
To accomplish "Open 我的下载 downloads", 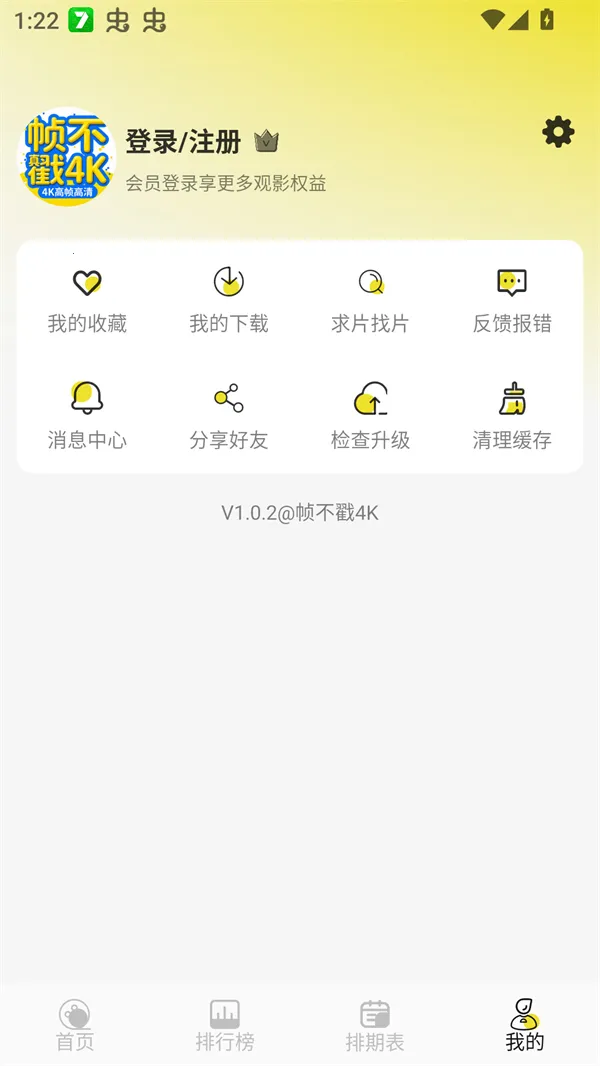I will (x=229, y=300).
